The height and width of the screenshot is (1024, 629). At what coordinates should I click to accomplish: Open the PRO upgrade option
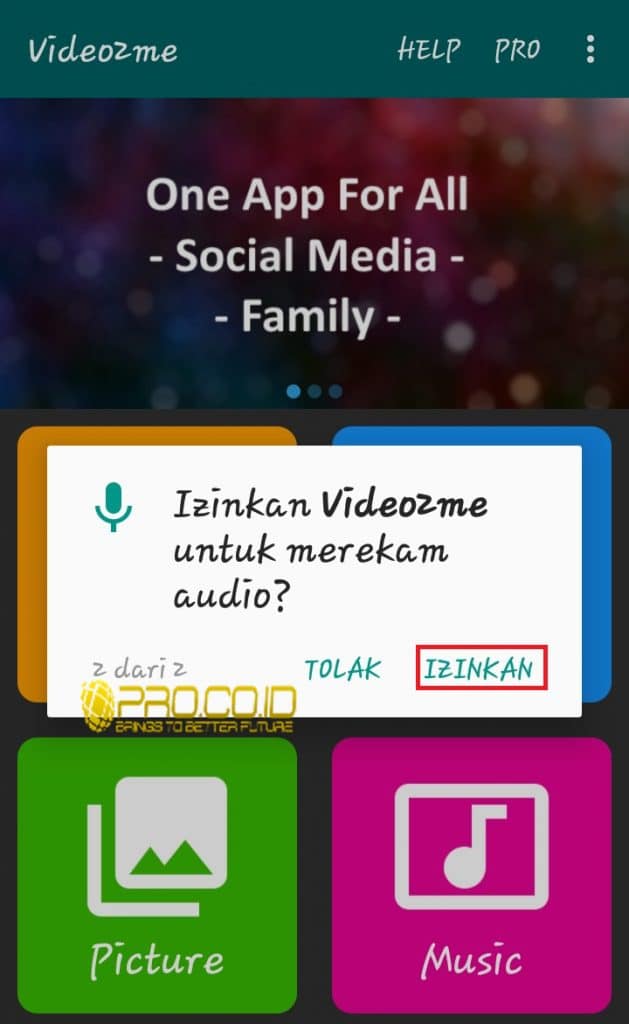pos(517,49)
